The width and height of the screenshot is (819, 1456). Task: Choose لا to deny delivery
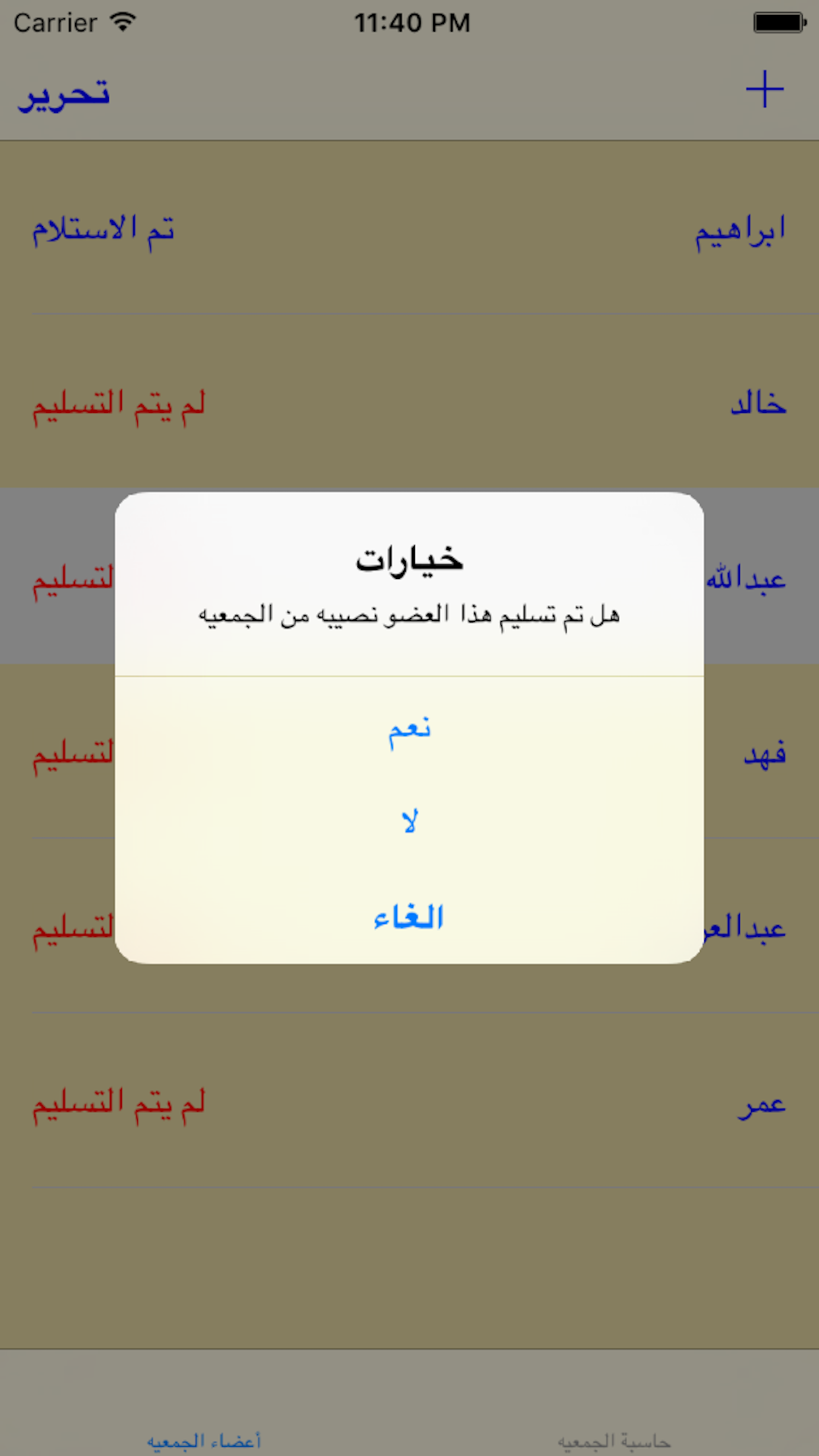tap(409, 820)
